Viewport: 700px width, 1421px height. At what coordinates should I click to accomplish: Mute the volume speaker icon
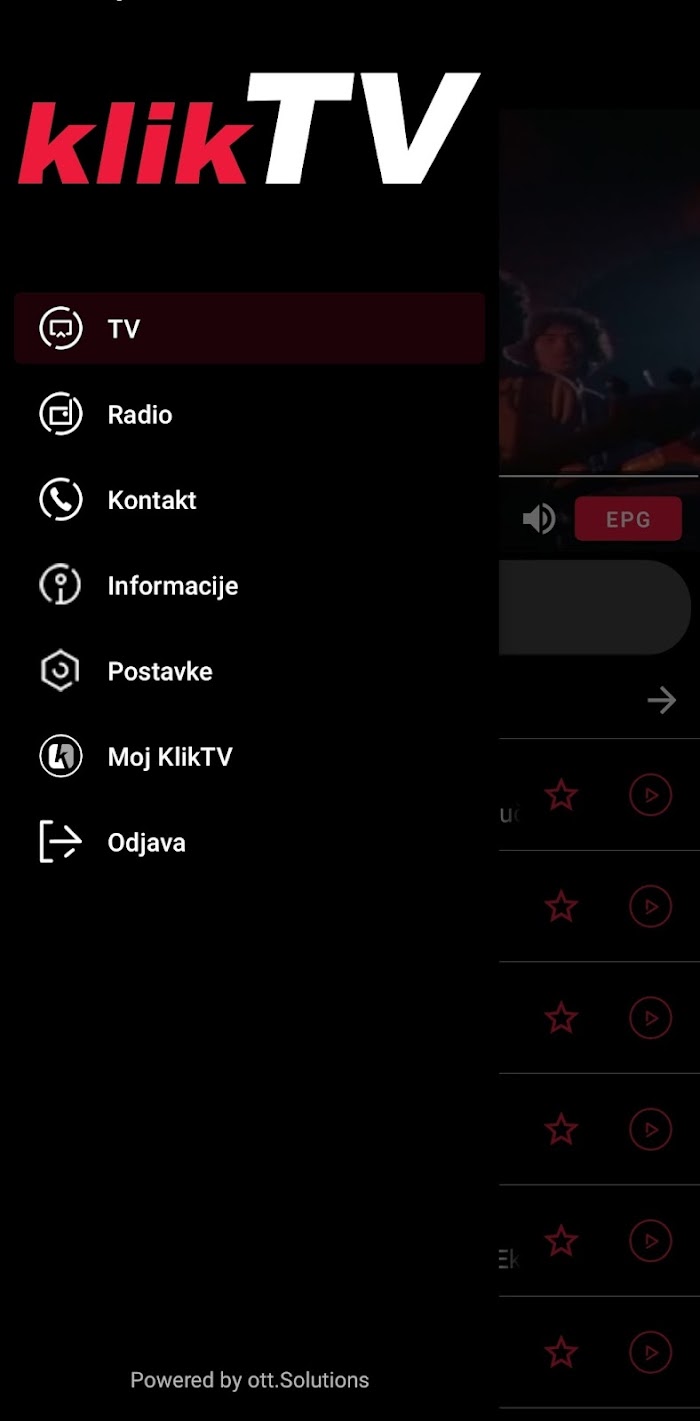[539, 519]
